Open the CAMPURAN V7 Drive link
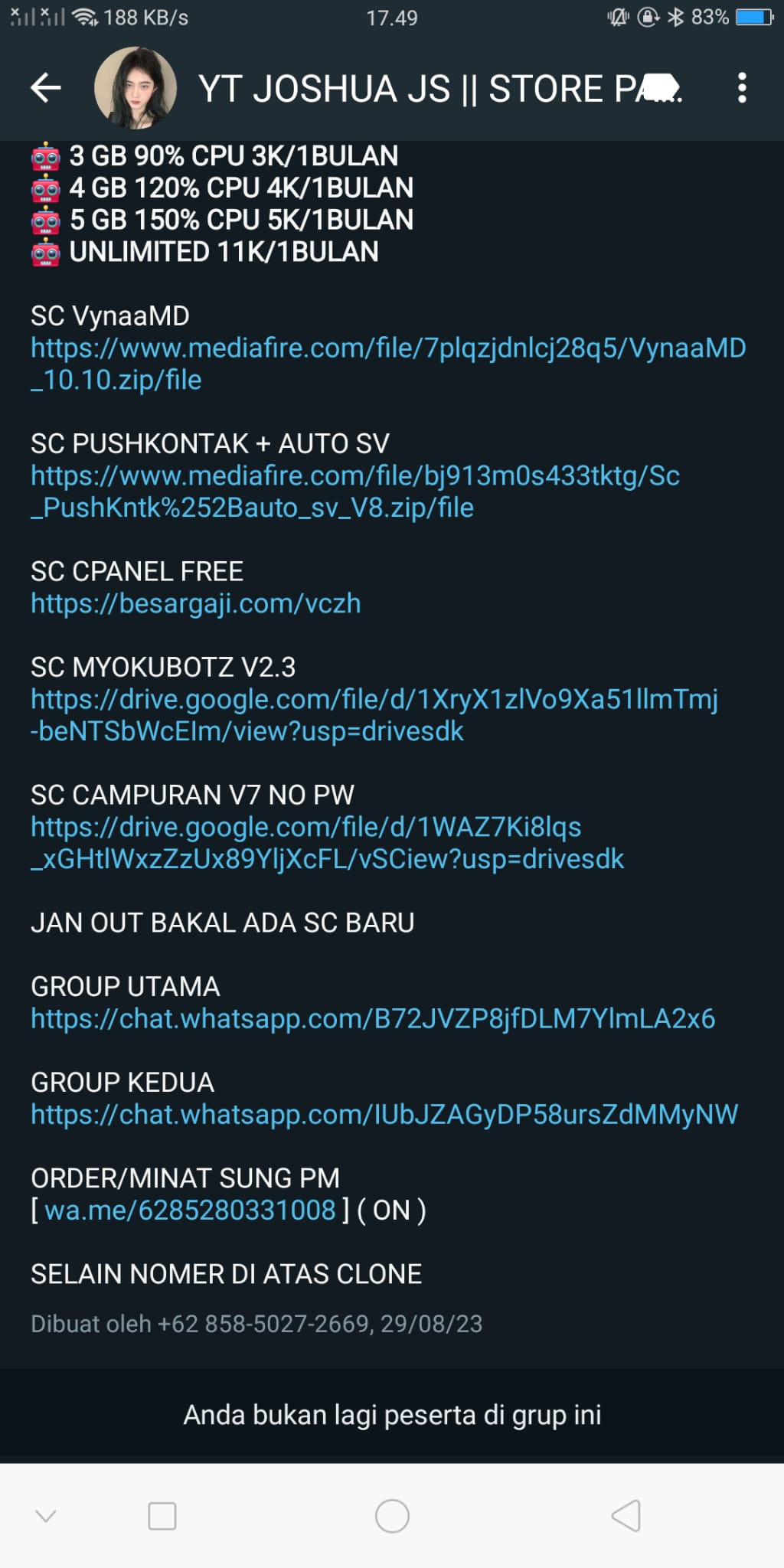Viewport: 784px width, 1568px height. tap(328, 843)
